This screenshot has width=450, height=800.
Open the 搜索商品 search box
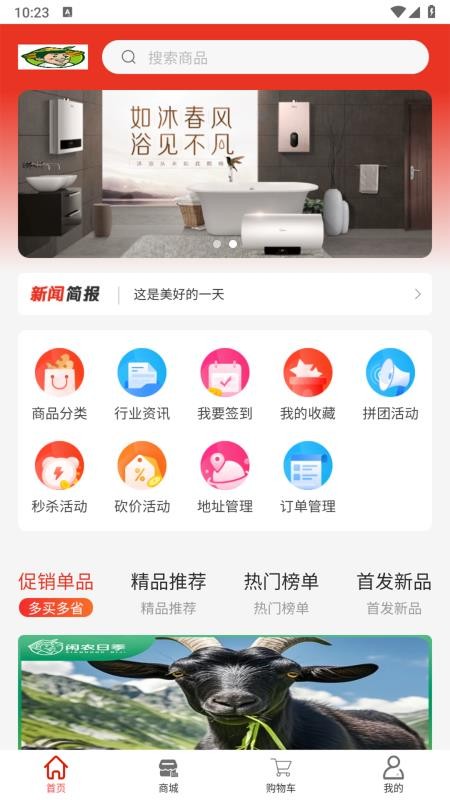click(265, 57)
